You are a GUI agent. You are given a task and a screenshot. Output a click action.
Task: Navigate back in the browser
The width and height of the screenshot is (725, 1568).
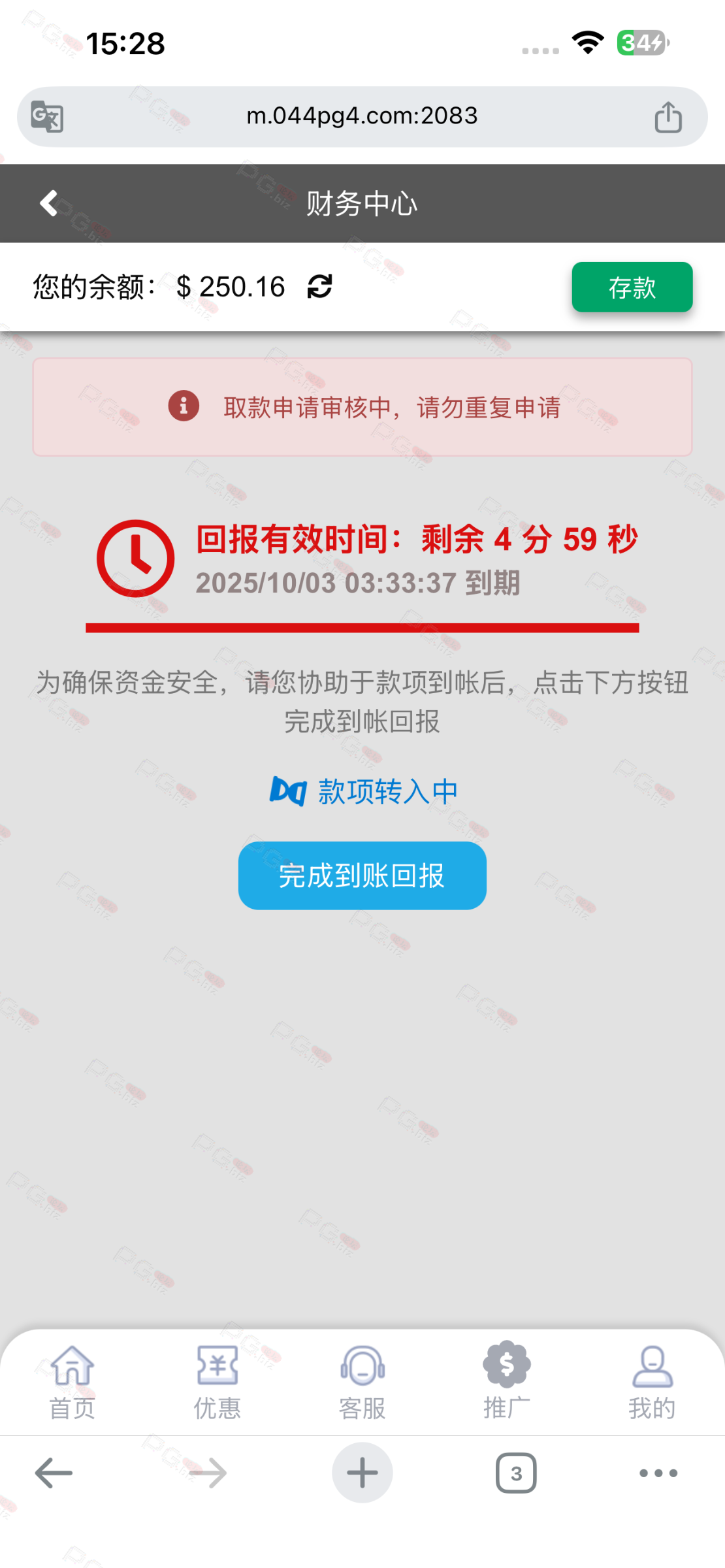pyautogui.click(x=54, y=1473)
